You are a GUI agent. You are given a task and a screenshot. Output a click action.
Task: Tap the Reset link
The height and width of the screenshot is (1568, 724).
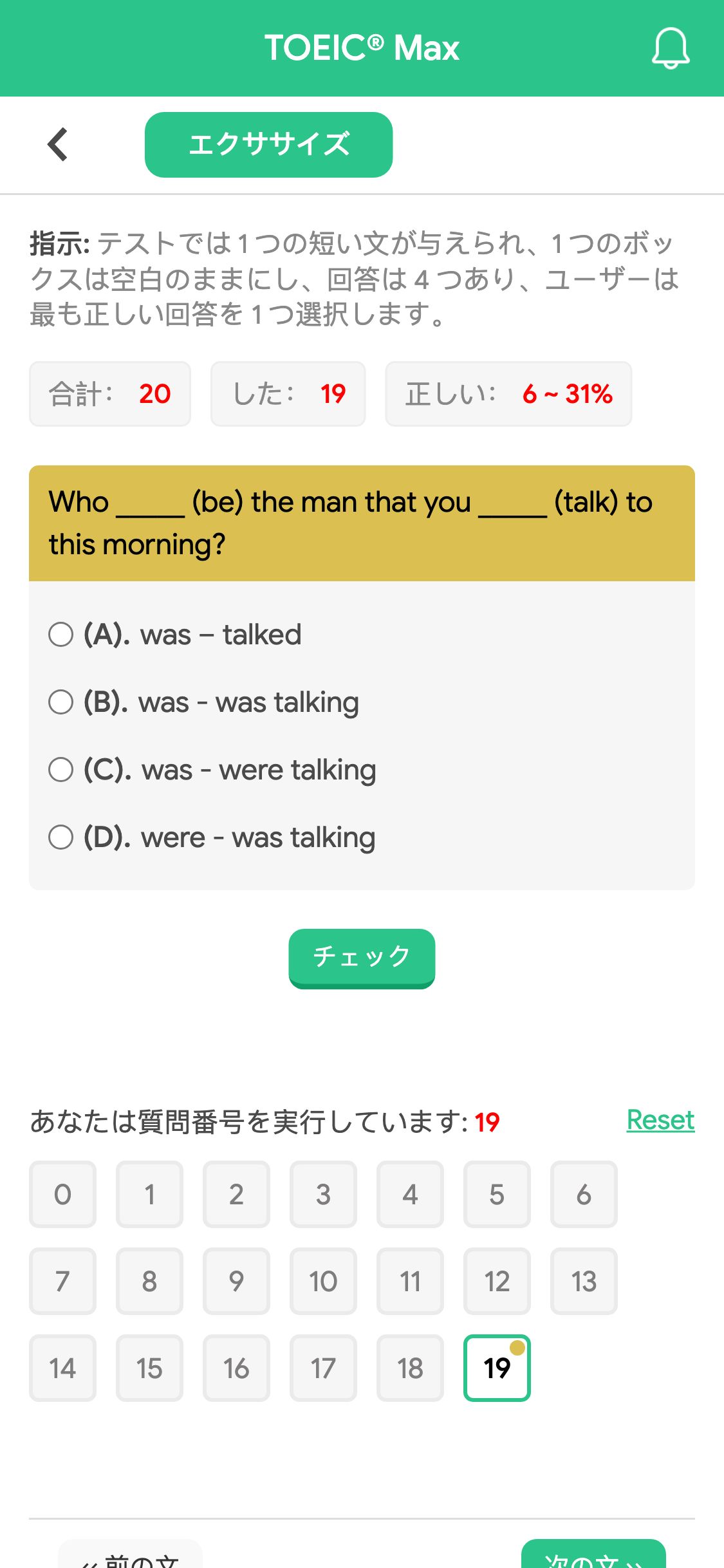[x=660, y=1121]
